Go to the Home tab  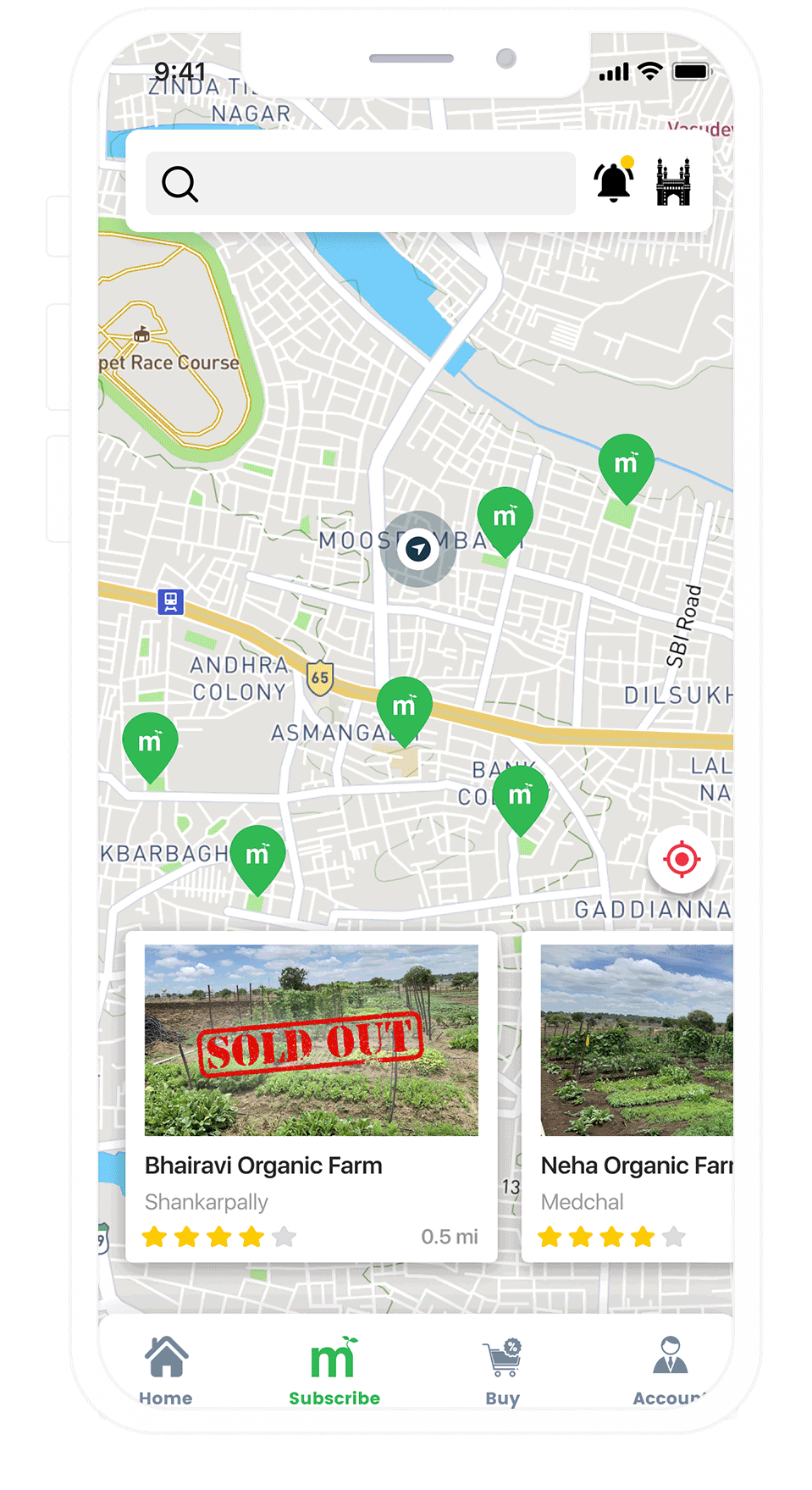click(x=166, y=1371)
